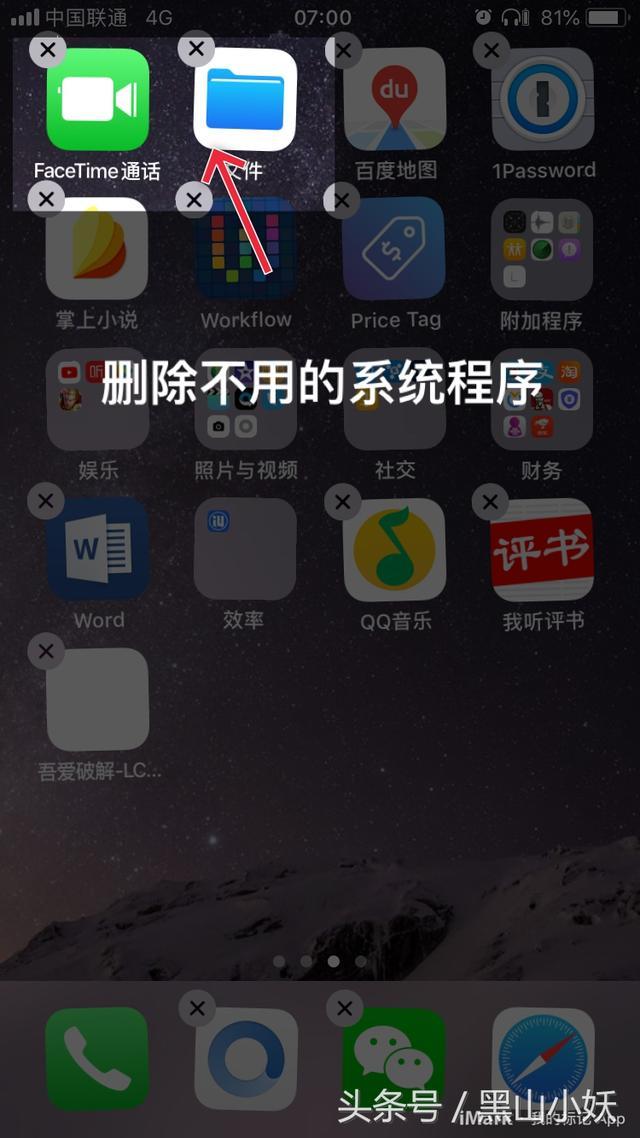Screen dimensions: 640x1138
Task: Tap the X badge on WeChat in the dock
Action: point(345,1009)
